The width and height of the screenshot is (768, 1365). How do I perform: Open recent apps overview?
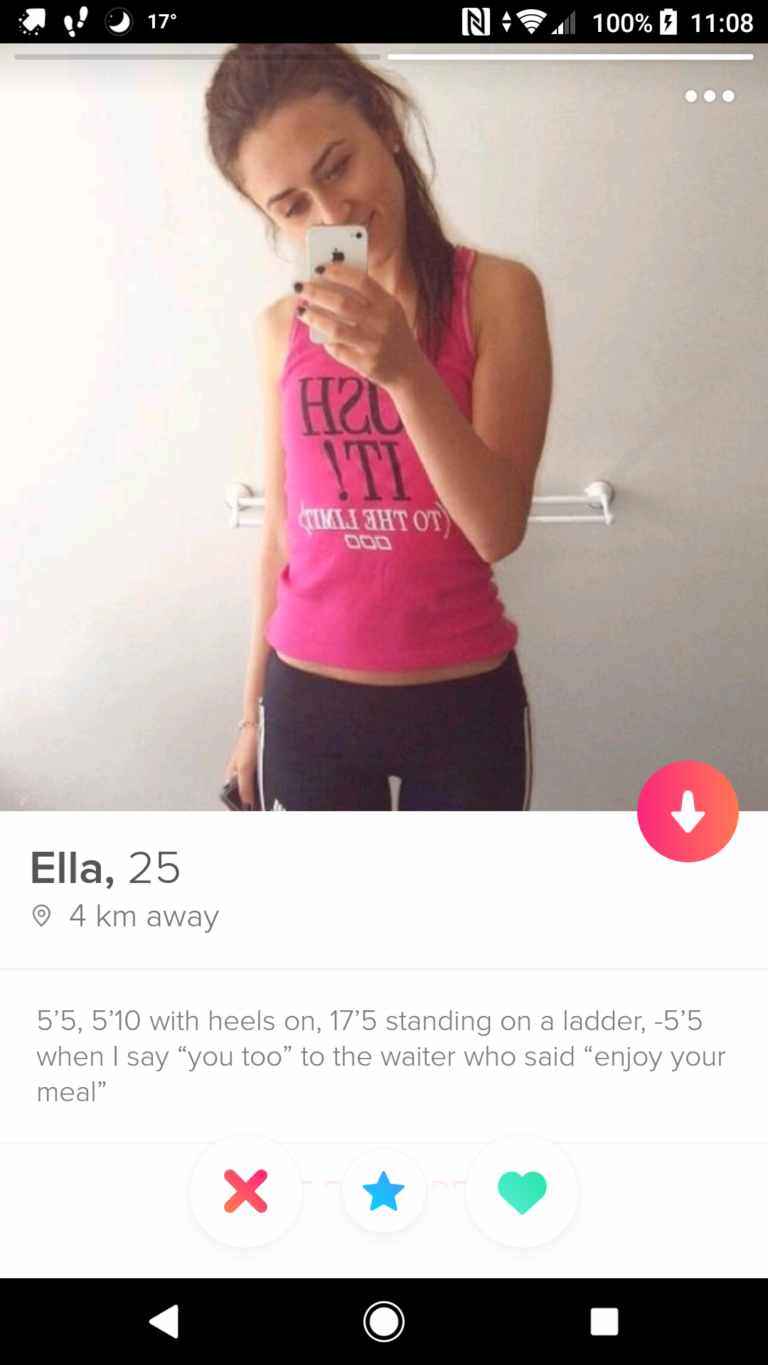[x=604, y=1321]
